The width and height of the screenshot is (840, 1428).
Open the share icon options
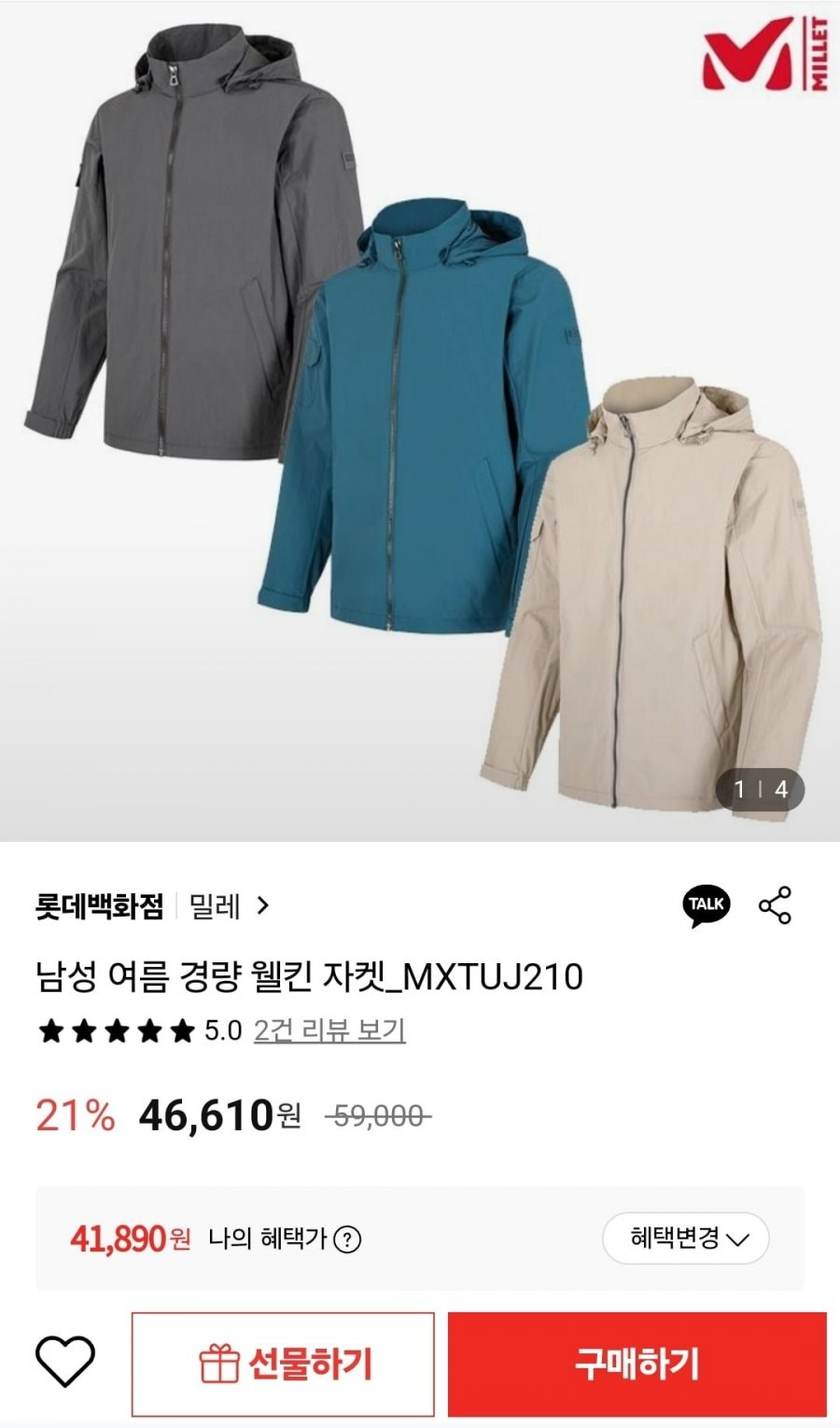pos(775,905)
